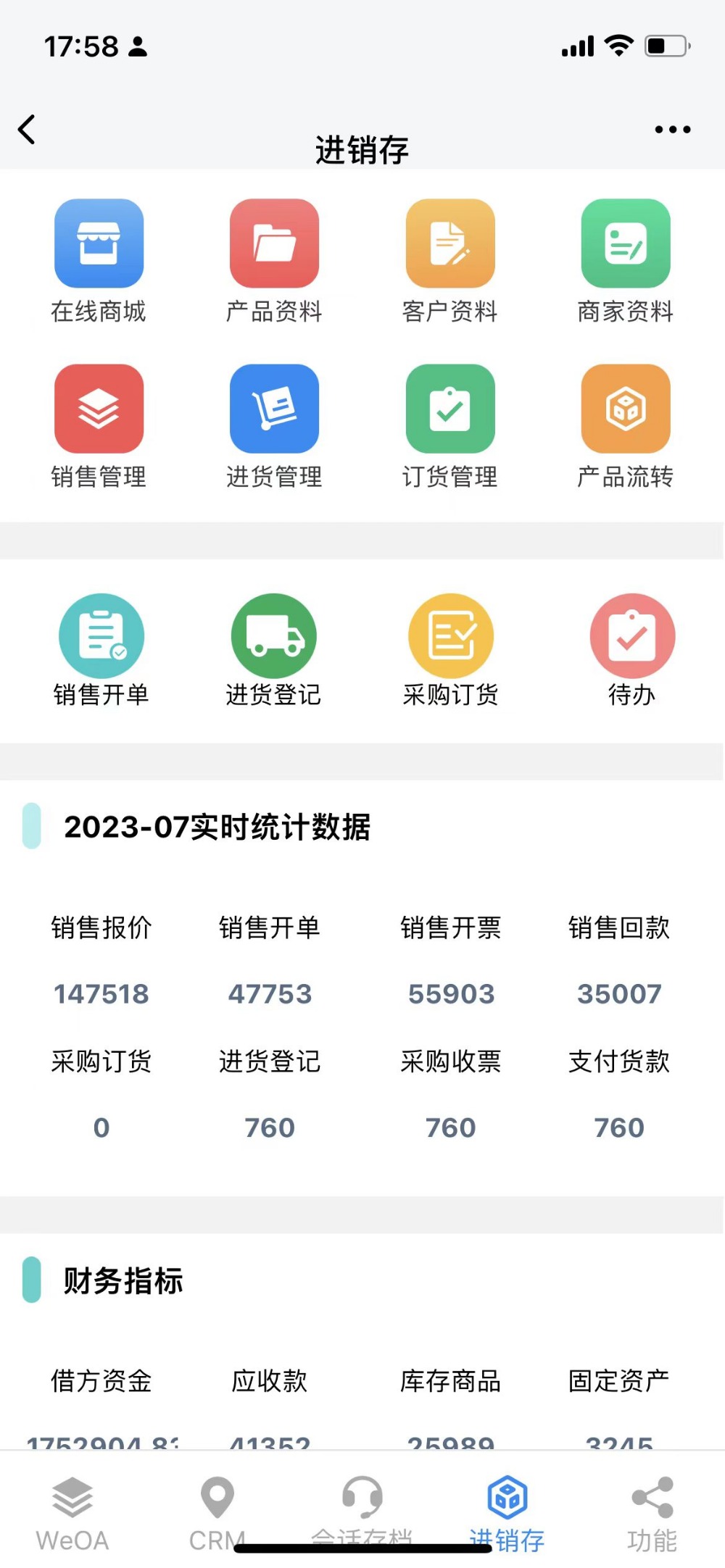Go back using the top-left arrow
Image resolution: width=725 pixels, height=1568 pixels.
(x=27, y=130)
